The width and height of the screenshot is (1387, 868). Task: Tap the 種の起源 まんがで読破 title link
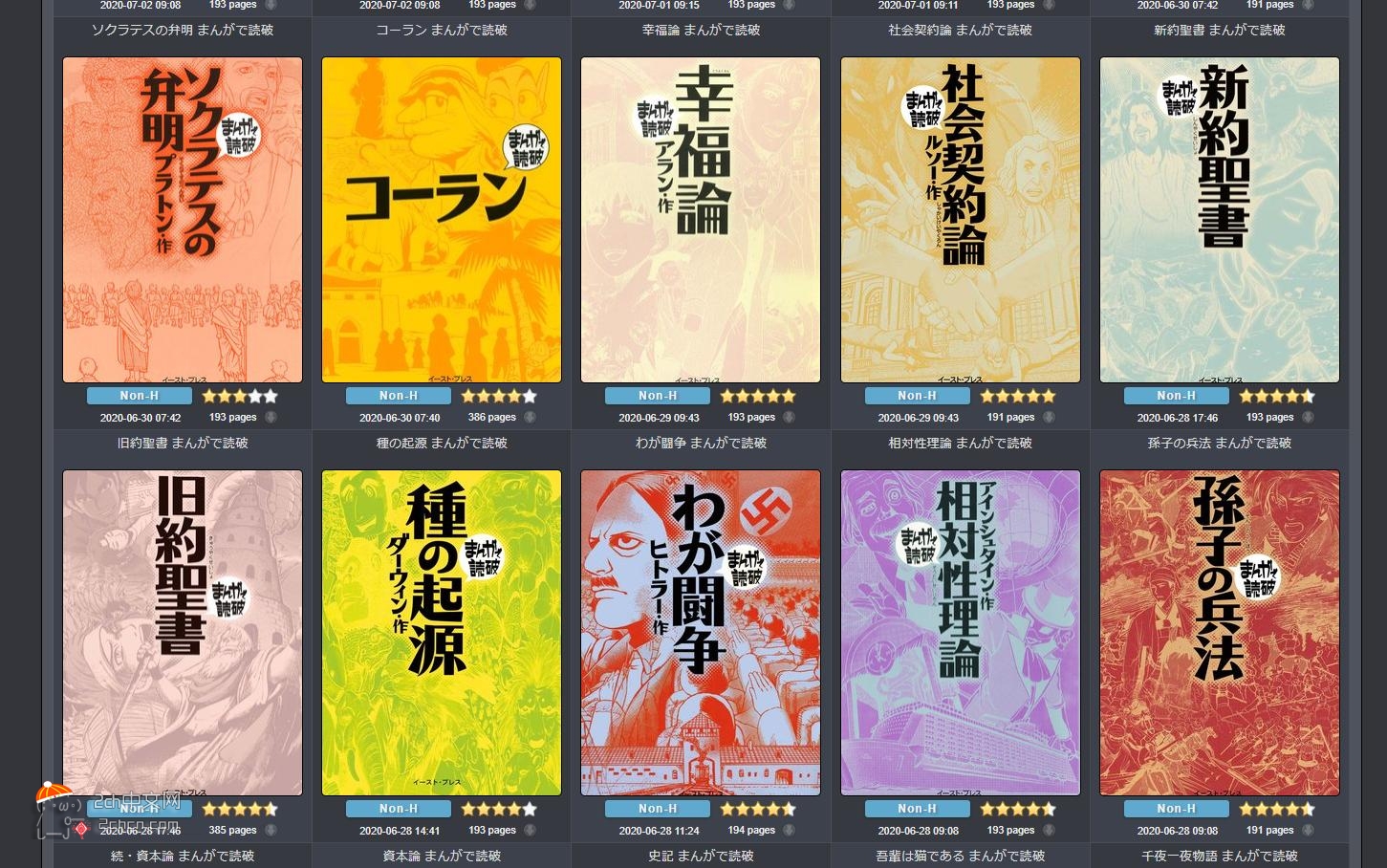coord(441,444)
